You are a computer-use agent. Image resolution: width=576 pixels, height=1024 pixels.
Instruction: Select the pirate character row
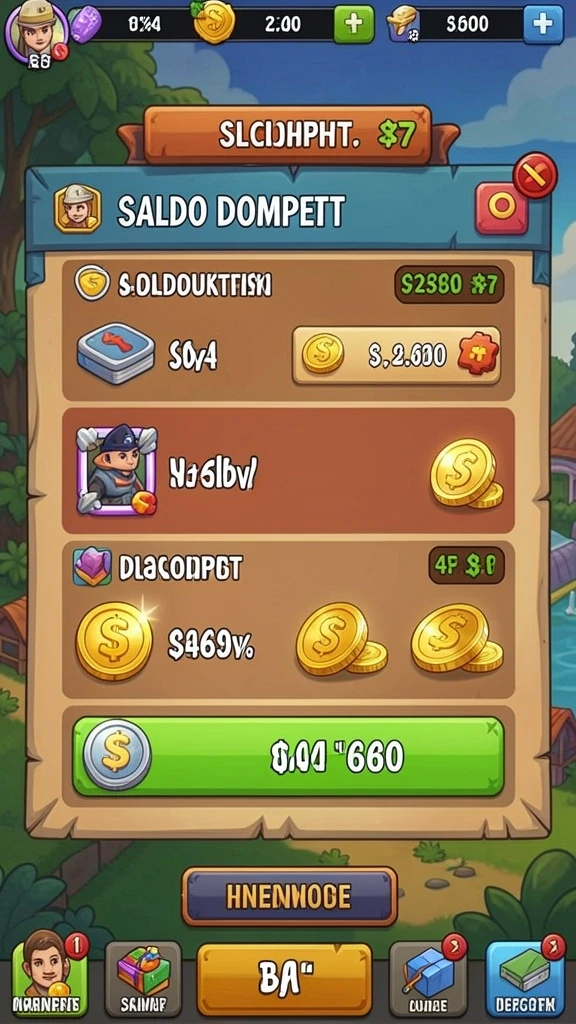pos(288,470)
